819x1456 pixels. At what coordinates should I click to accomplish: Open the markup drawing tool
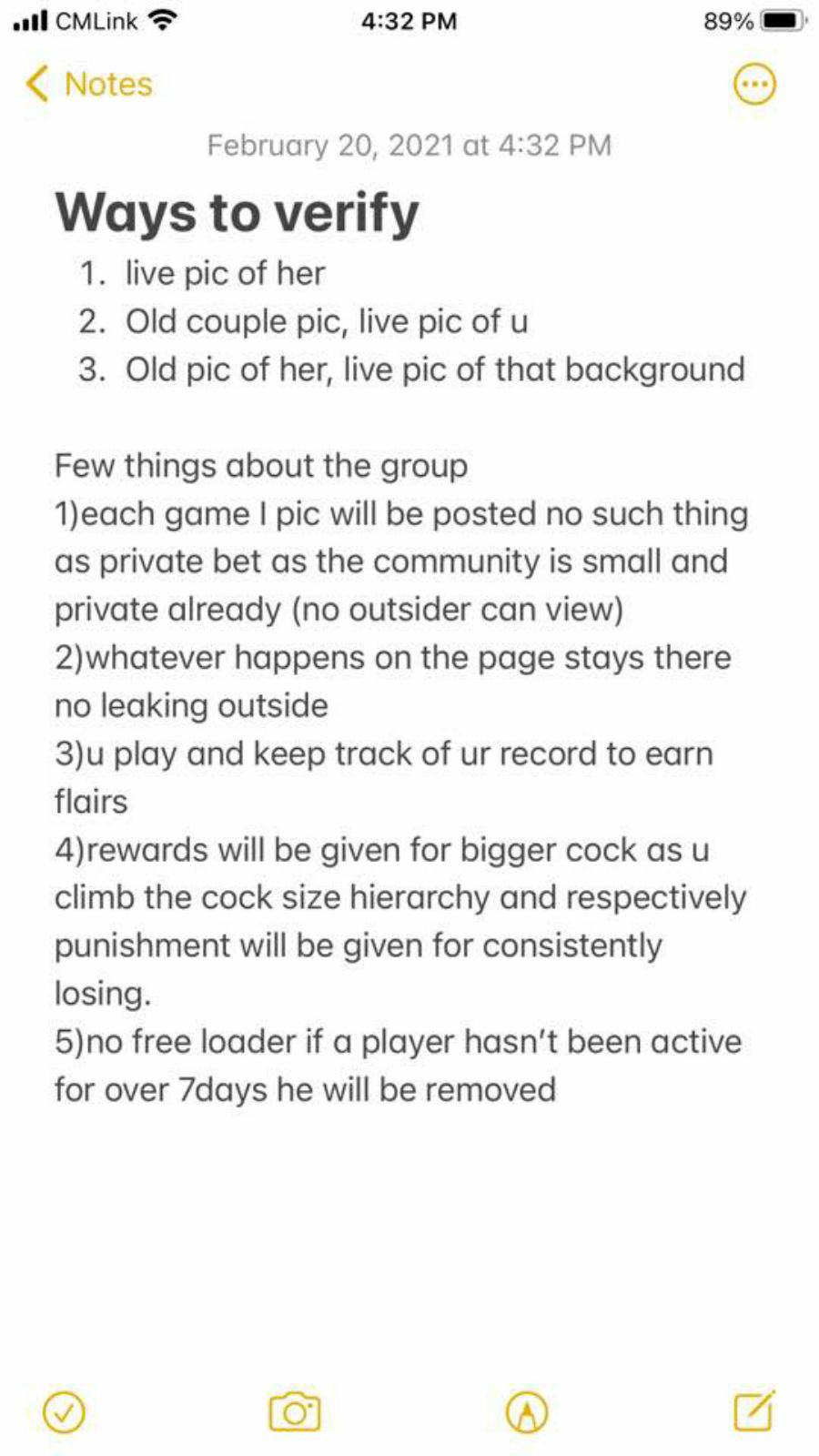526,1412
